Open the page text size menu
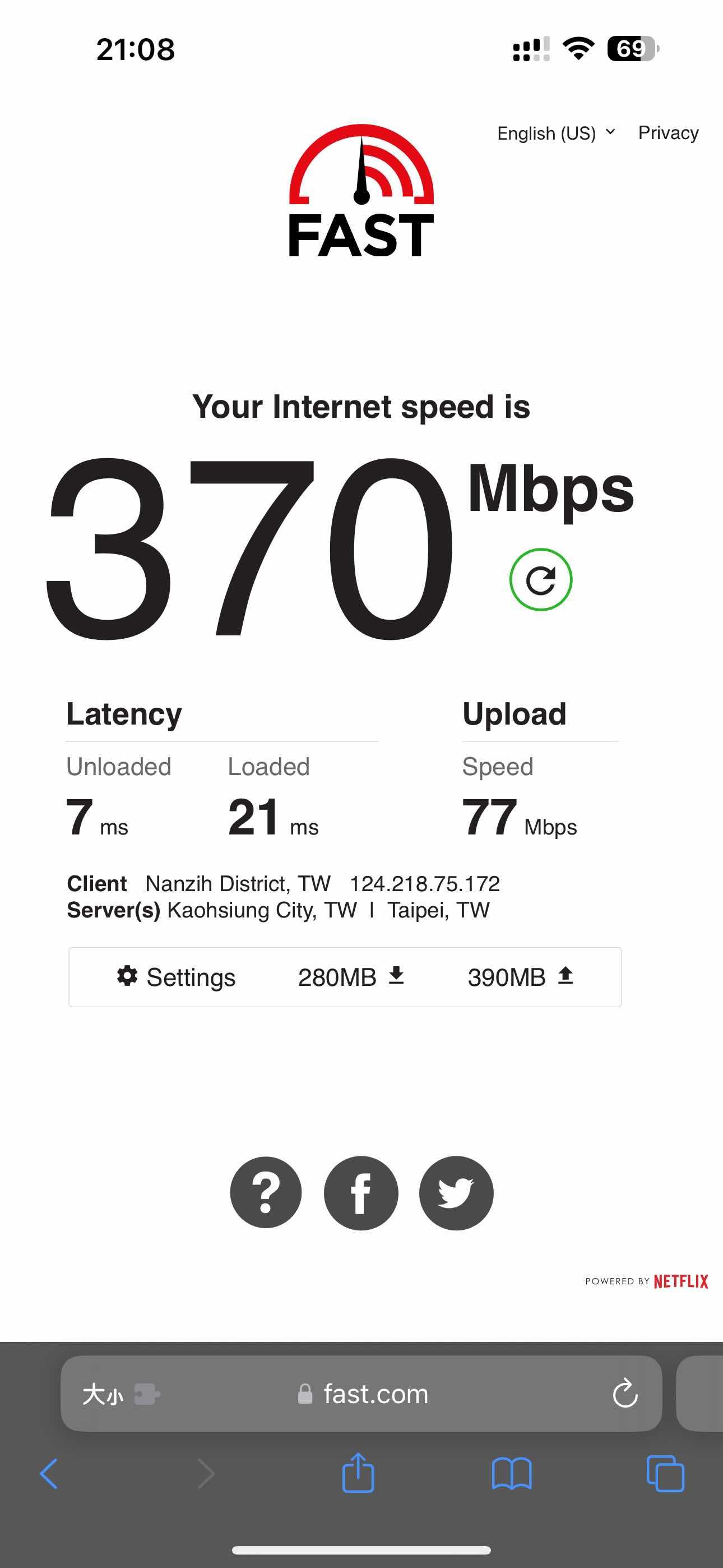The image size is (723, 1568). pyautogui.click(x=103, y=1394)
